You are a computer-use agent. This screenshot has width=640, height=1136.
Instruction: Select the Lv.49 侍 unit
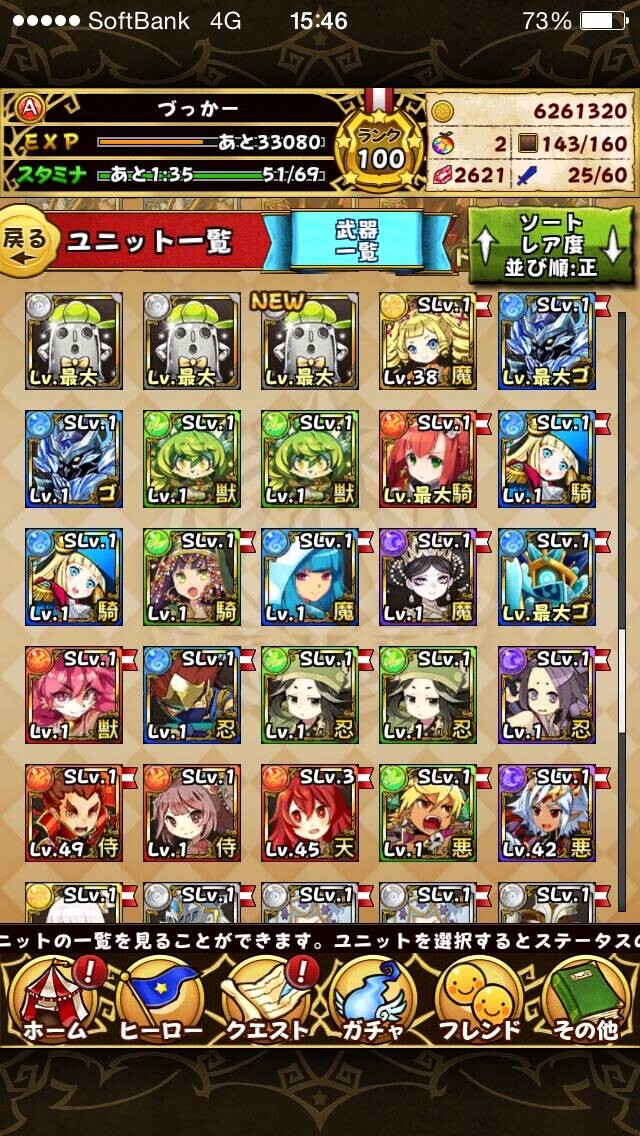[74, 813]
